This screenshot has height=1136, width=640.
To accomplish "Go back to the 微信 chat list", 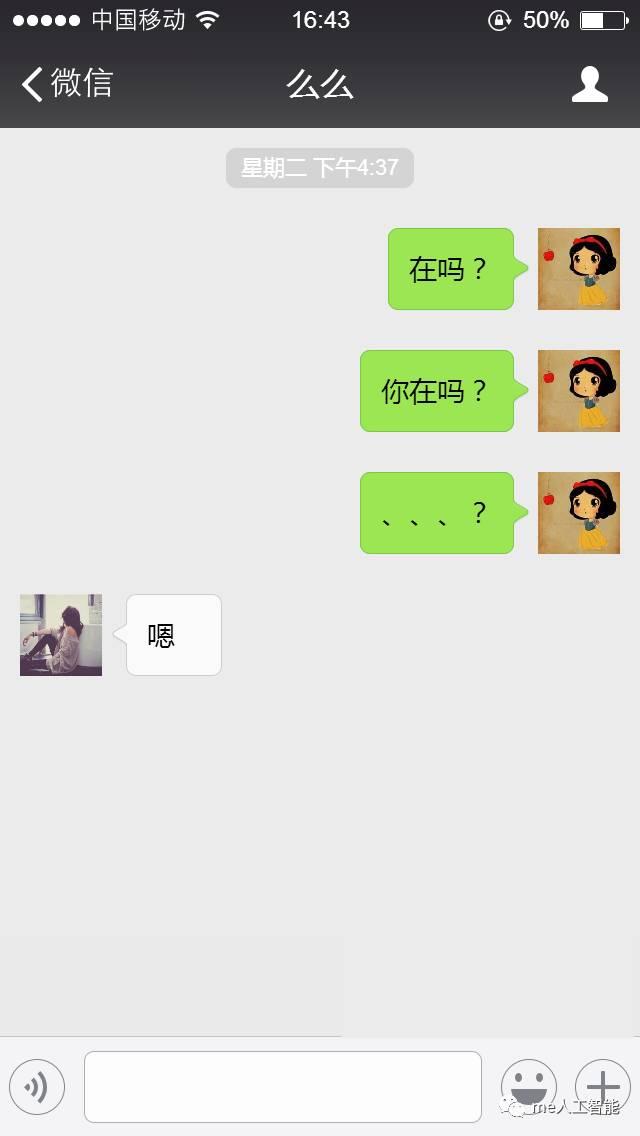I will pos(66,84).
